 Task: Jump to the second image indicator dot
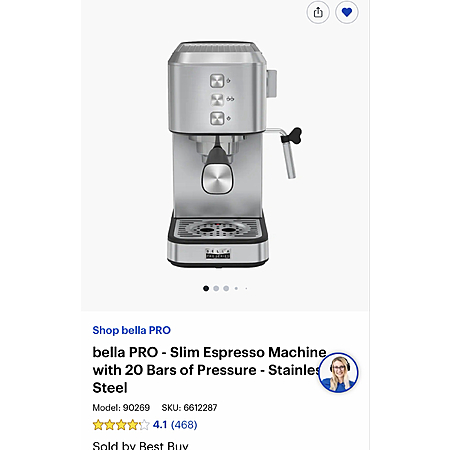(x=216, y=288)
